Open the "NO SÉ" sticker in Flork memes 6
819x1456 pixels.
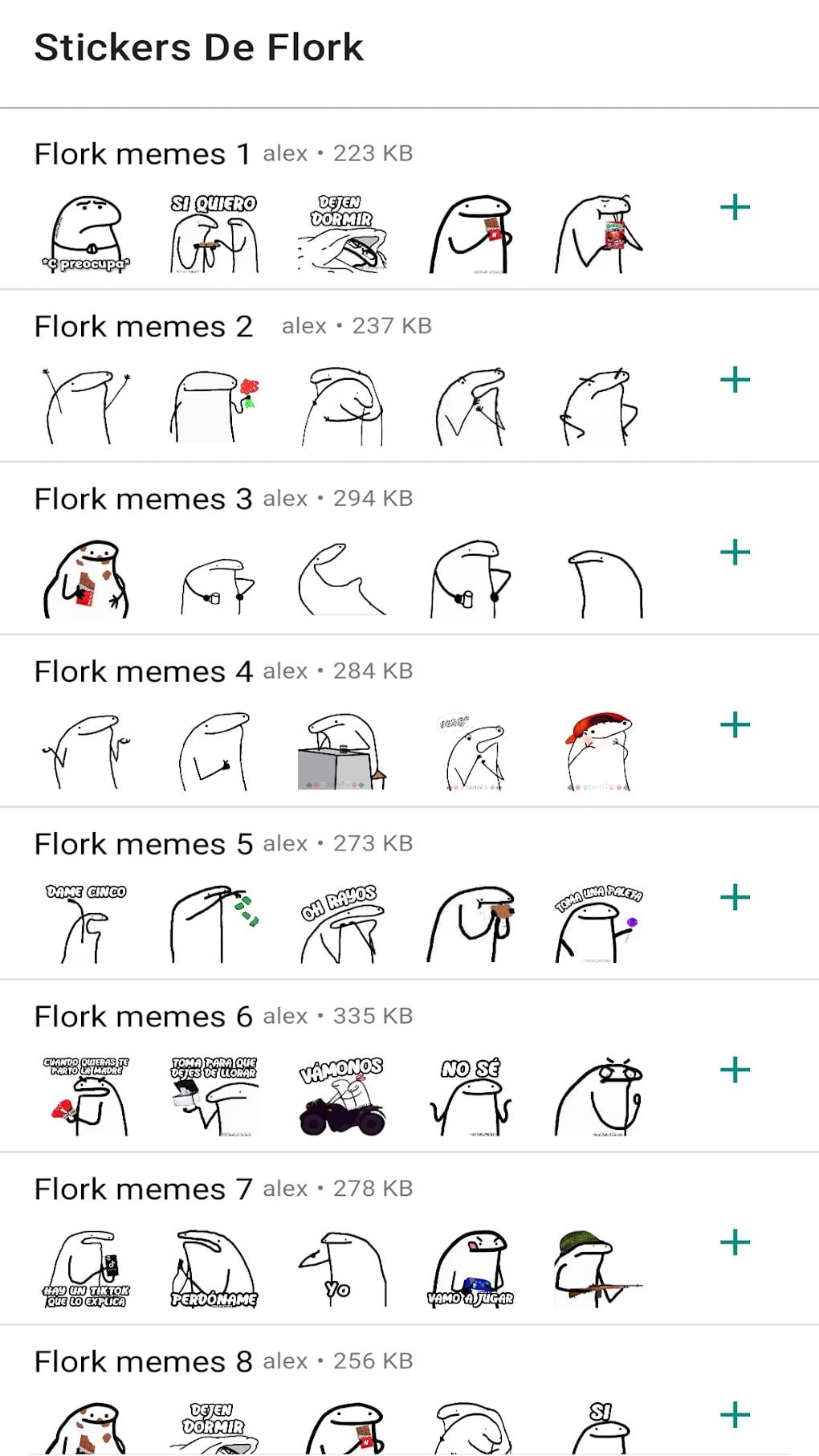pyautogui.click(x=470, y=1095)
